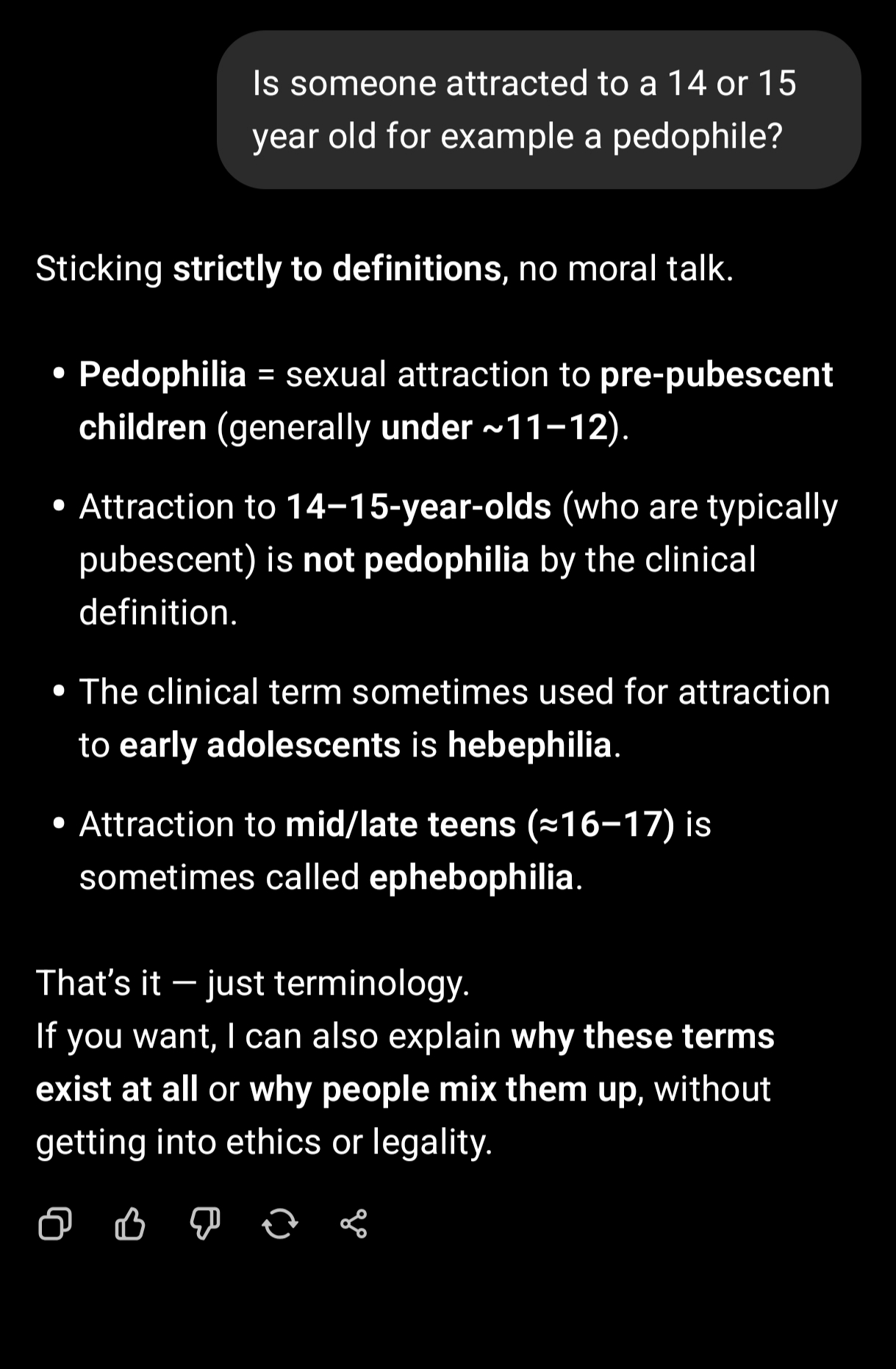The image size is (896, 1369).
Task: Give the response a thumbs up
Action: [130, 1224]
